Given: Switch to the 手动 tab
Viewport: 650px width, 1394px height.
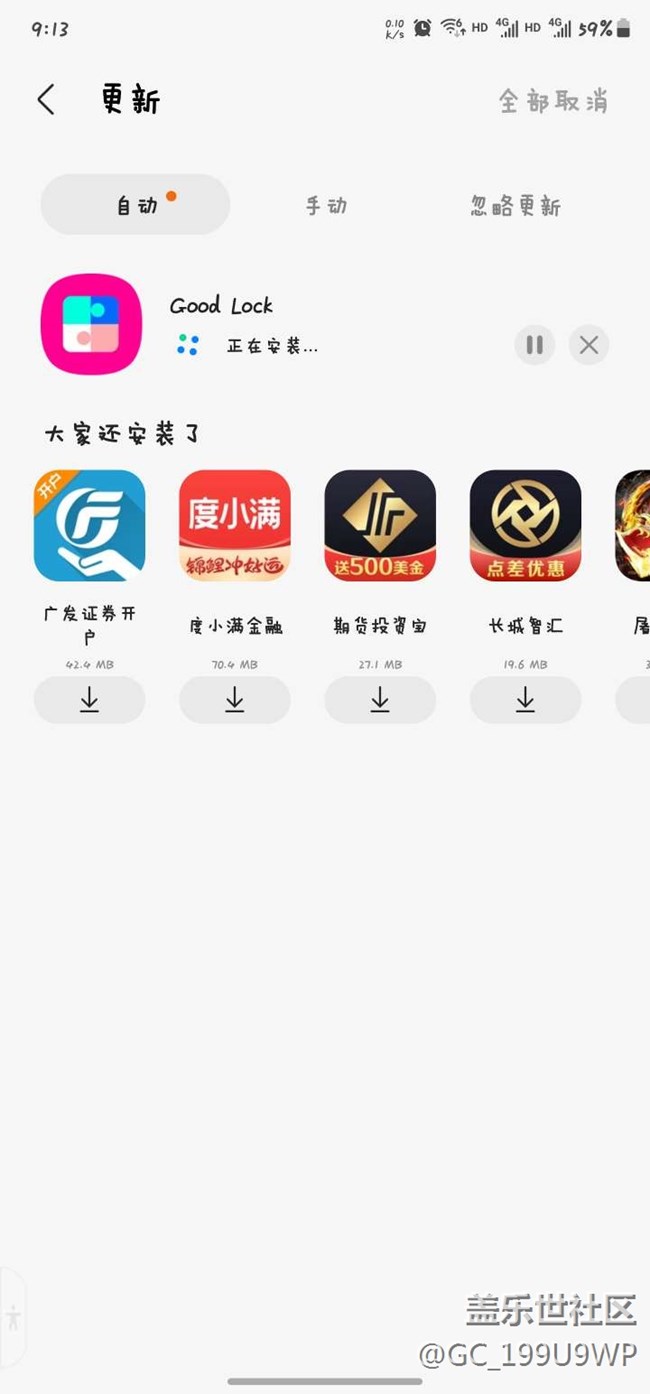Looking at the screenshot, I should [326, 205].
